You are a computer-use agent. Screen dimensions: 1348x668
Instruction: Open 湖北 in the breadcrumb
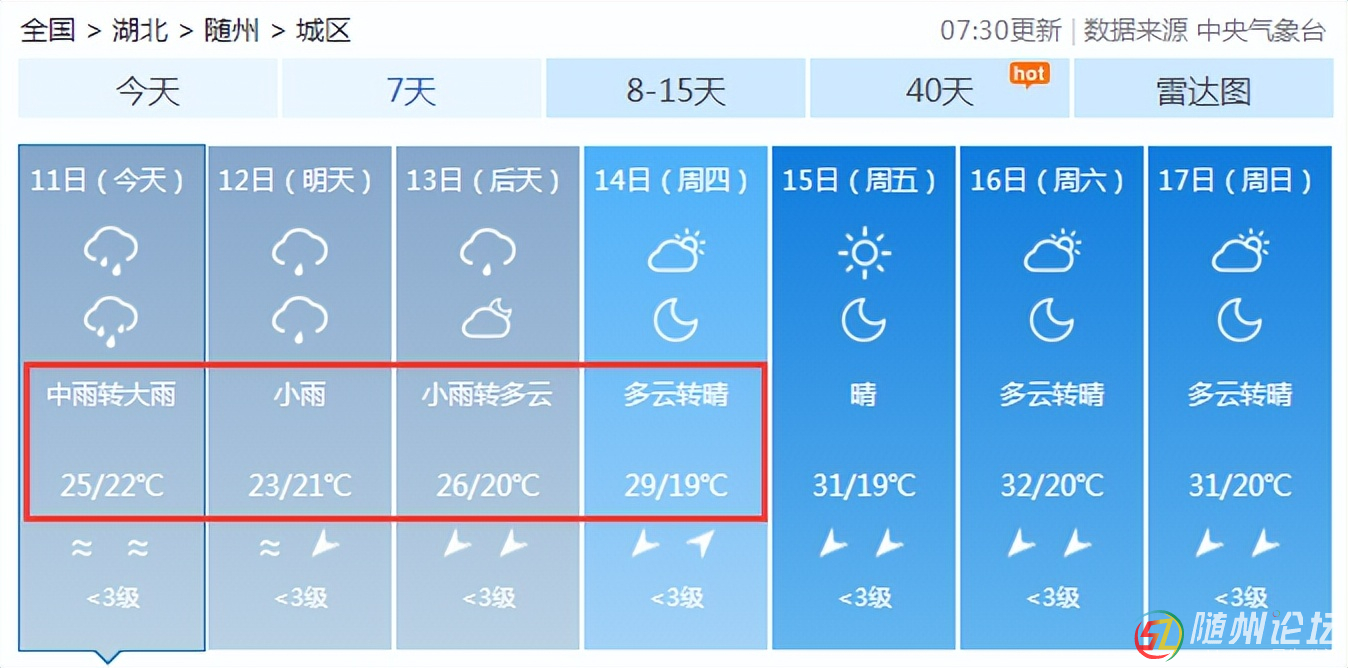tap(140, 30)
